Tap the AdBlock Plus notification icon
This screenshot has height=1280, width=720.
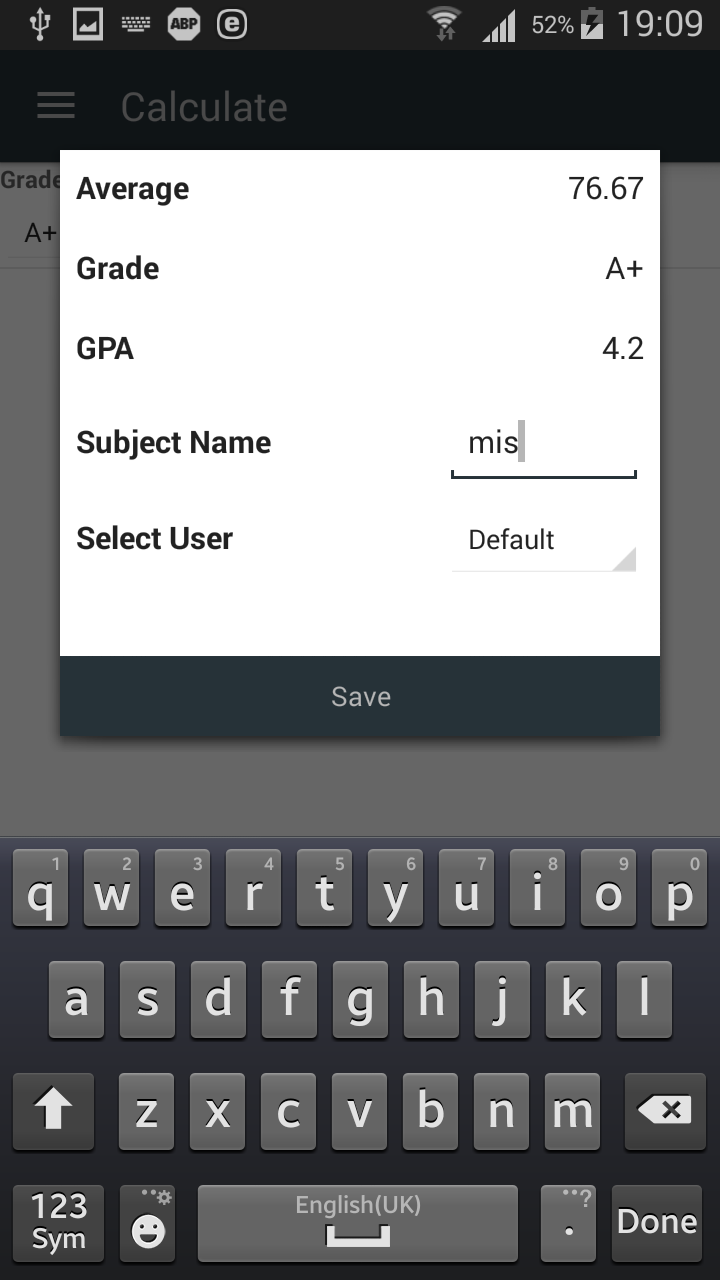182,23
